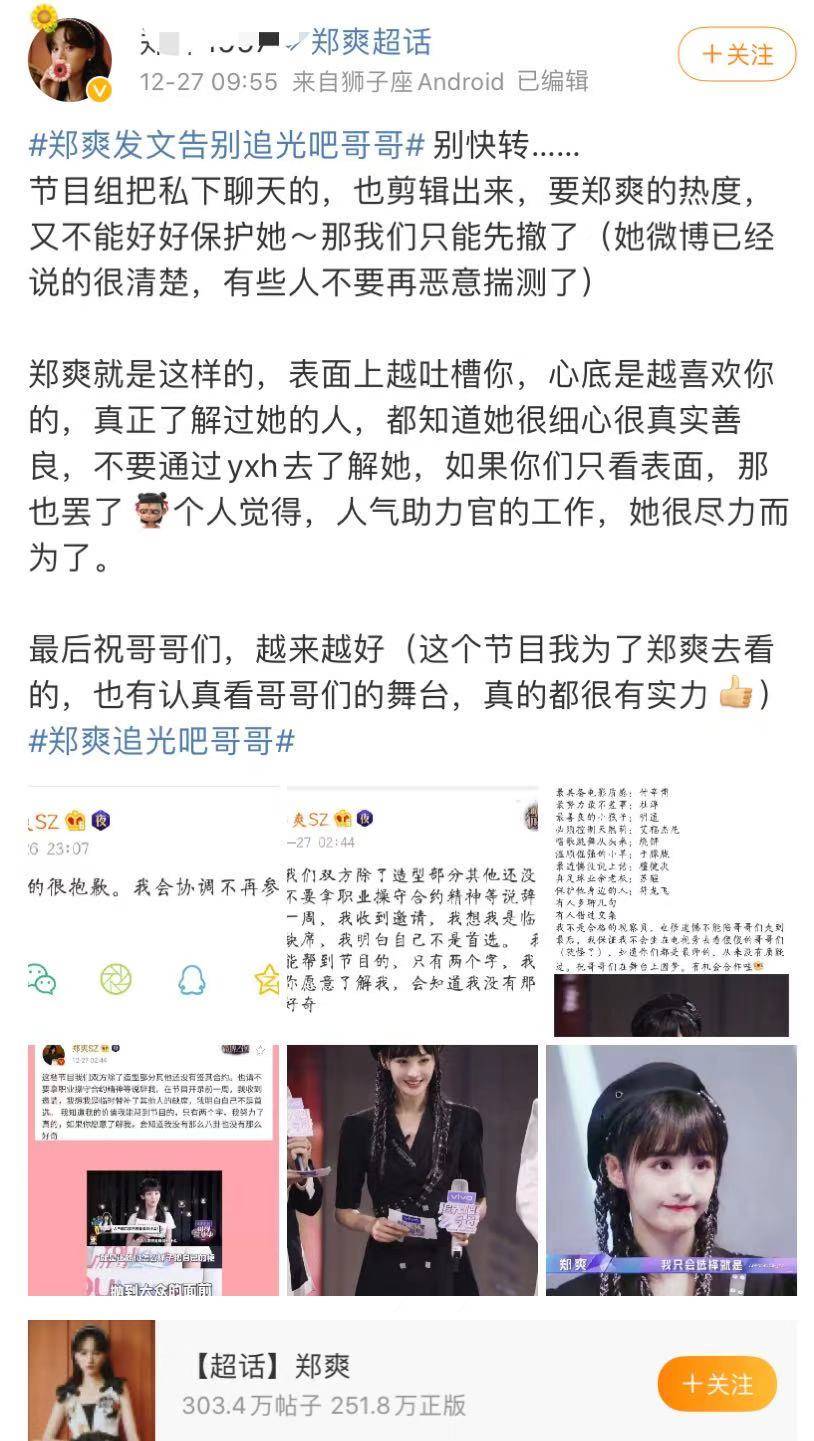Viewport: 814px width, 1441px height.
Task: Open the 郑爽超话 link beside the username
Action: pos(370,42)
